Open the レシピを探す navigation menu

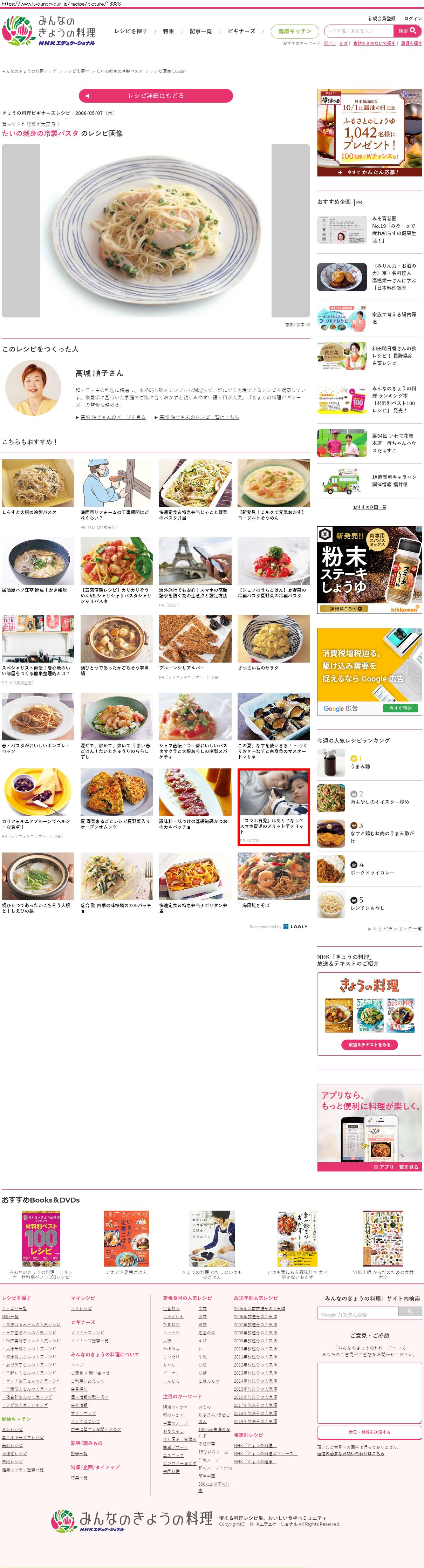pos(131,31)
